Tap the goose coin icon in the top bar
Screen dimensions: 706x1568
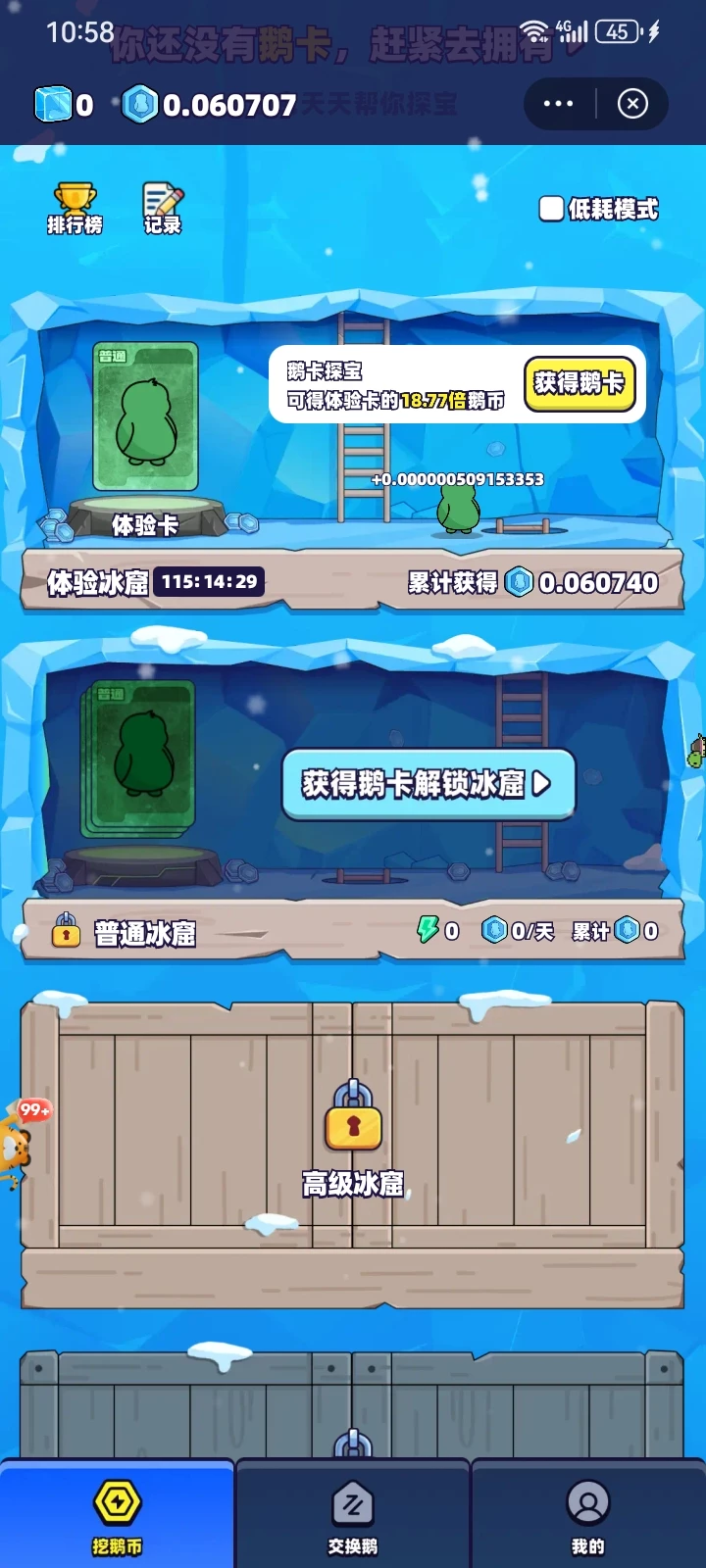coord(137,103)
